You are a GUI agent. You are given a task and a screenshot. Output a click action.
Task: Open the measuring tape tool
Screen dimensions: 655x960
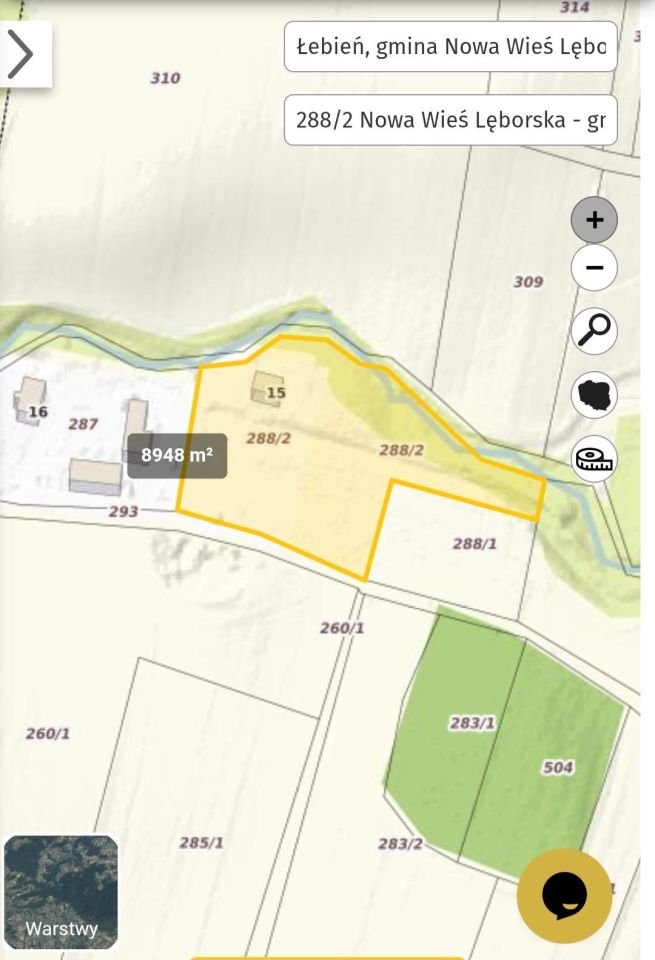(x=594, y=459)
